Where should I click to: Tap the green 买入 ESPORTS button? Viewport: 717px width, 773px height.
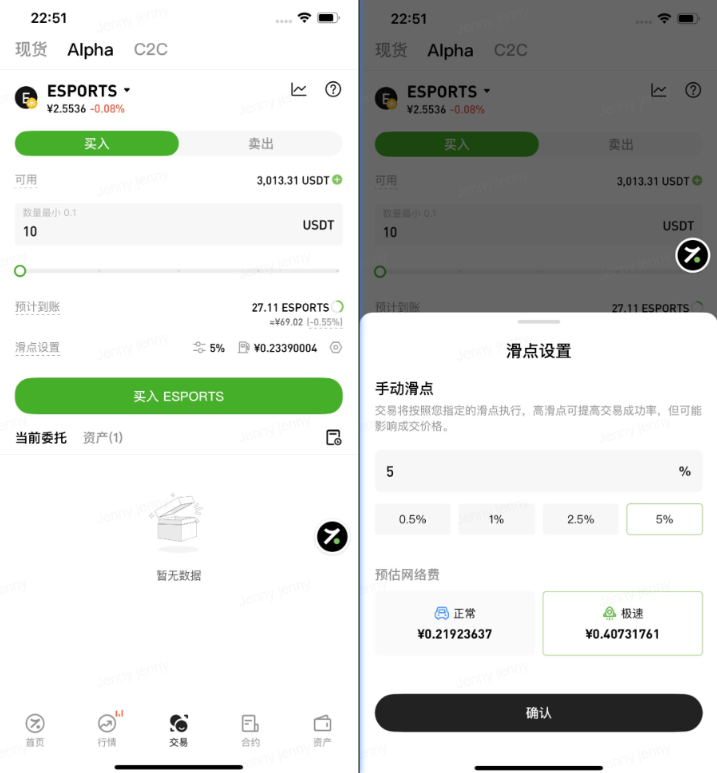tap(178, 396)
